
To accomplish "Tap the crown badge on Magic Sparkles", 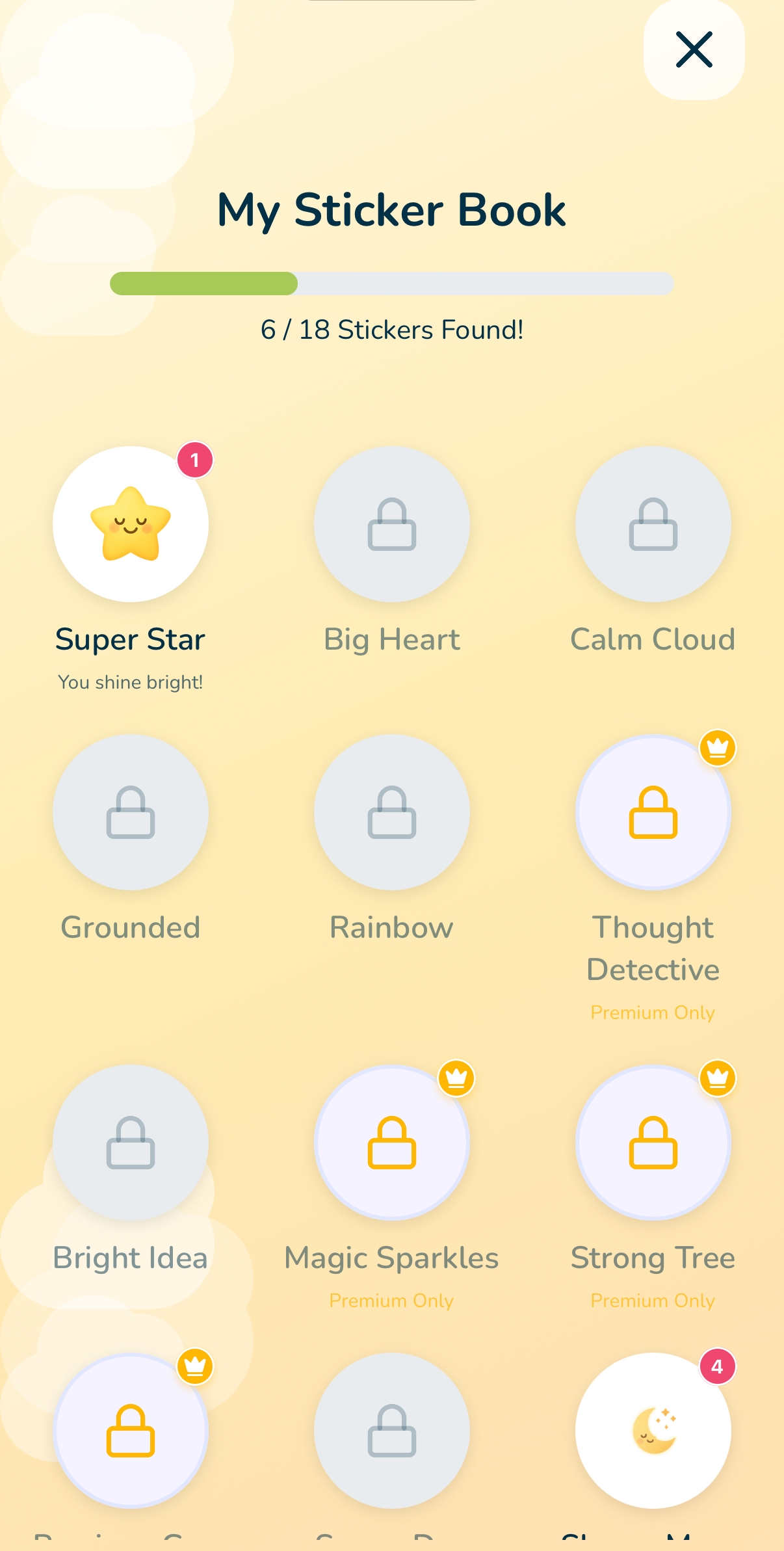I will tap(456, 1078).
